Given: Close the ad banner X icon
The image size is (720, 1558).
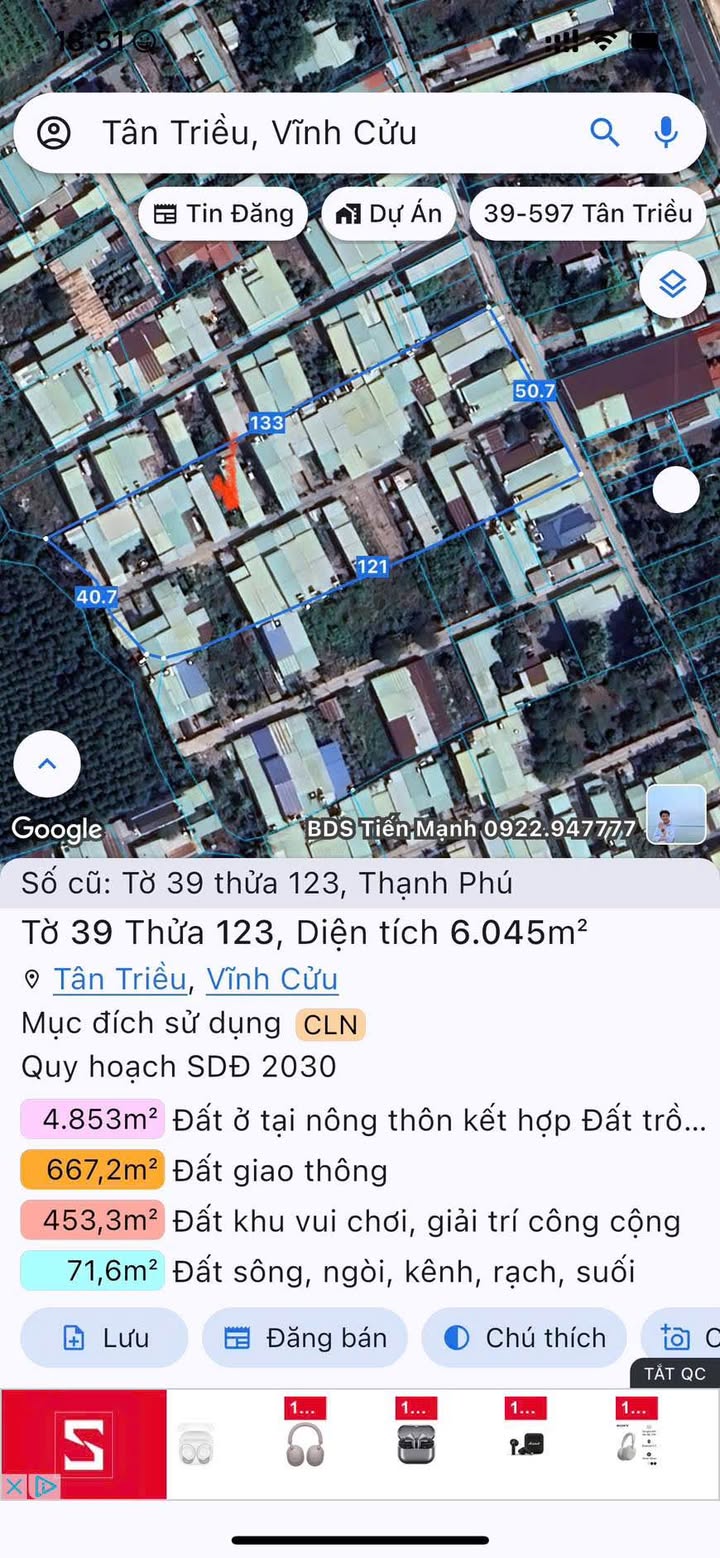Looking at the screenshot, I should [14, 1487].
